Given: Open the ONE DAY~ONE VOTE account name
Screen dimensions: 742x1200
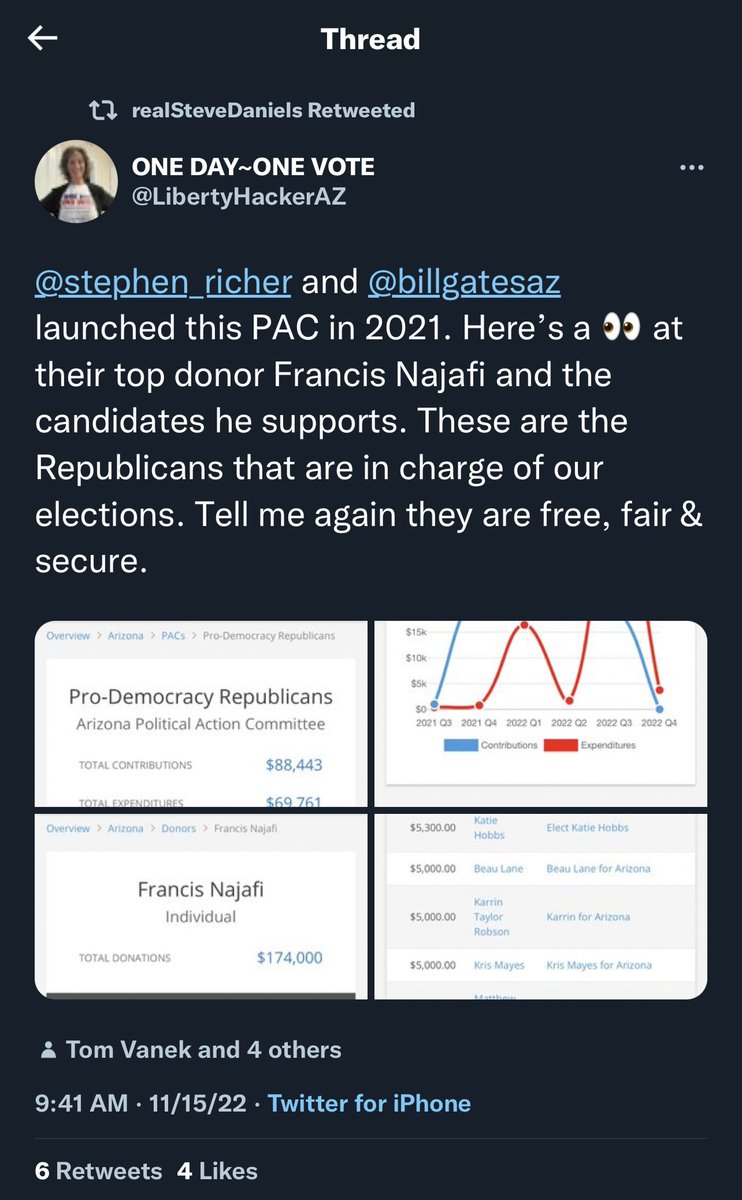Looking at the screenshot, I should coord(253,167).
